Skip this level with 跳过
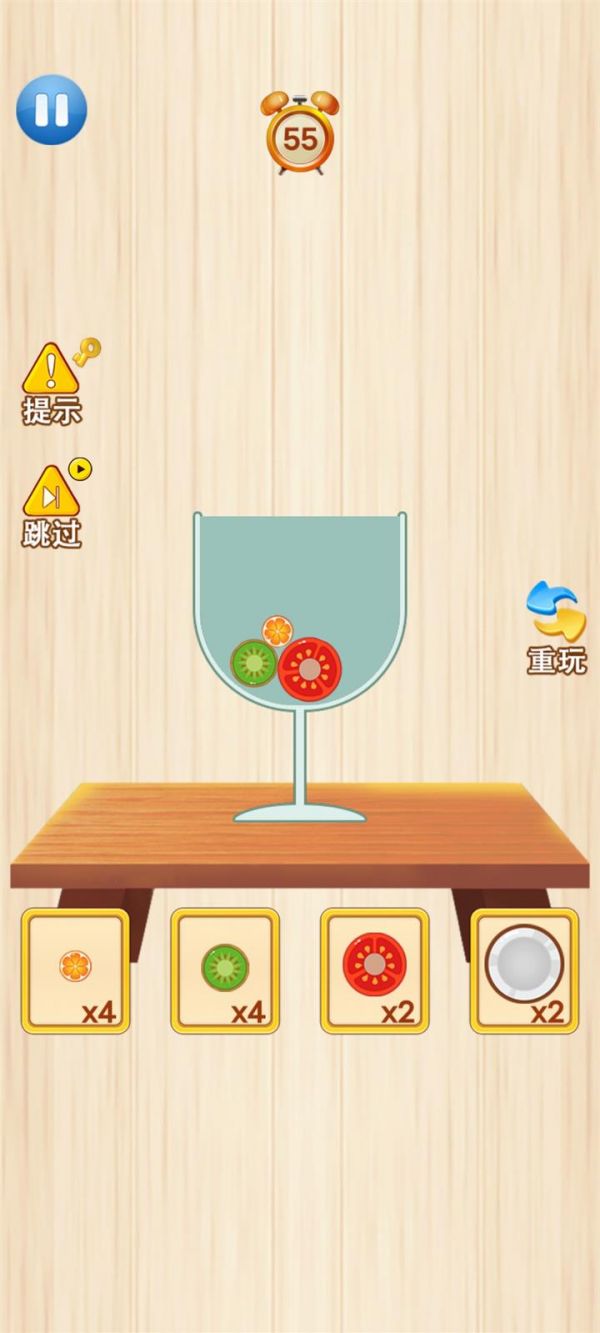Viewport: 600px width, 1333px height. 51,504
